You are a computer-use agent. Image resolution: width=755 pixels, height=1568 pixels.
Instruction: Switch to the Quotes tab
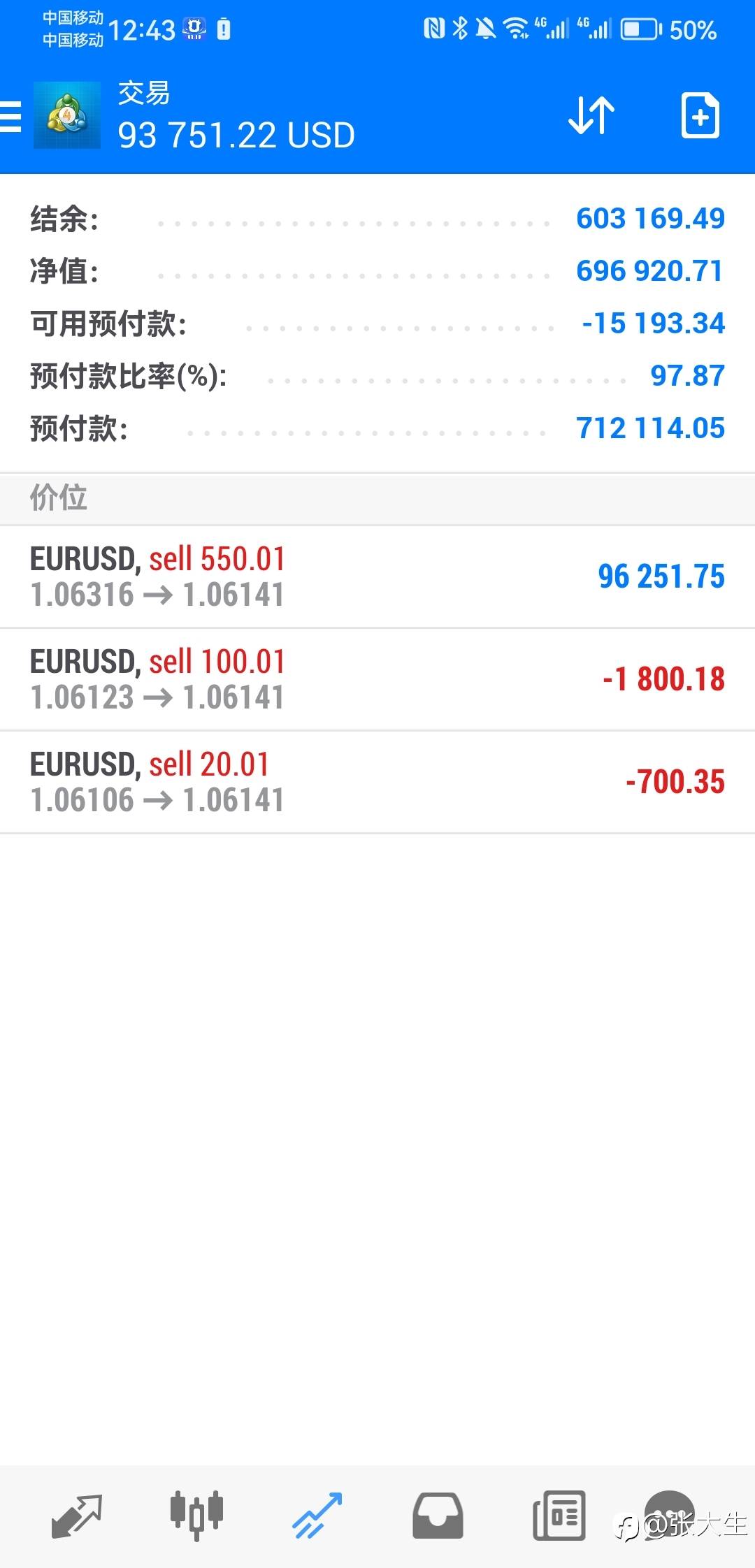[x=77, y=1515]
